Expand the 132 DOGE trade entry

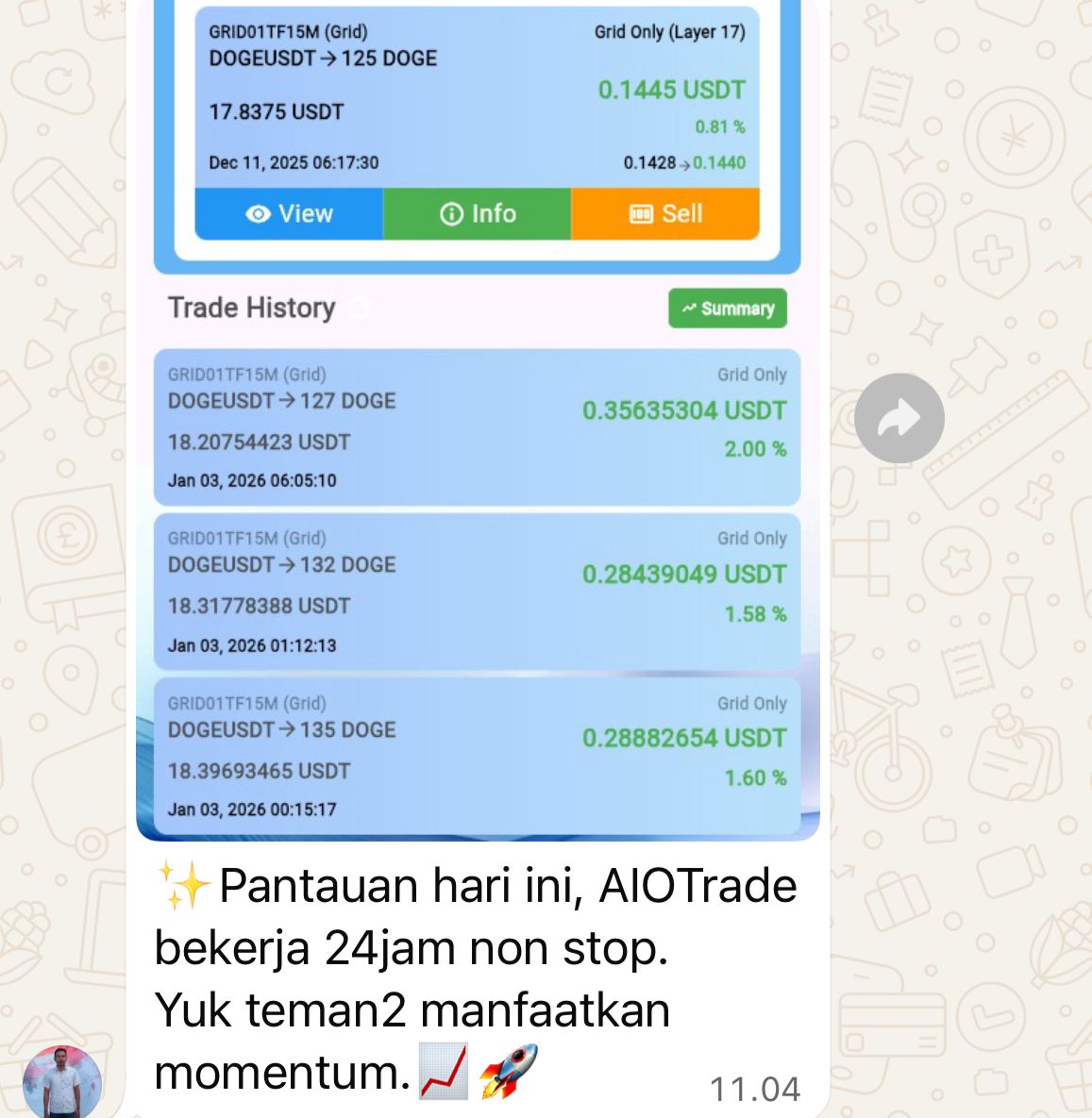pos(478,591)
